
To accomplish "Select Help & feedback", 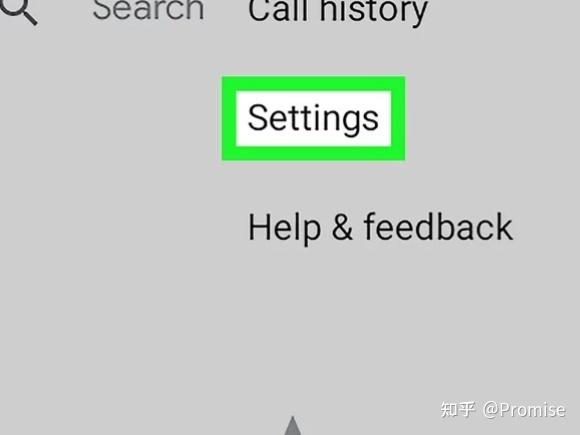I will point(380,227).
